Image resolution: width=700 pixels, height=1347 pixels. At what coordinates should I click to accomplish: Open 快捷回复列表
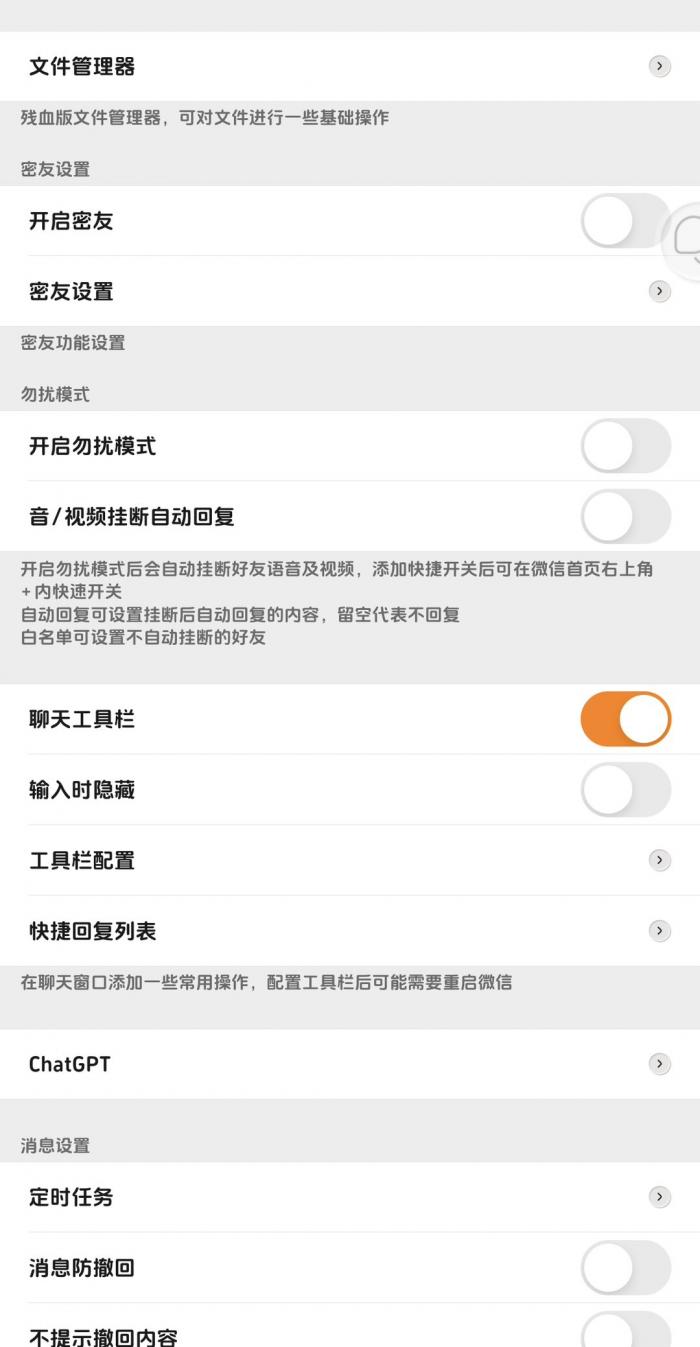coord(350,931)
